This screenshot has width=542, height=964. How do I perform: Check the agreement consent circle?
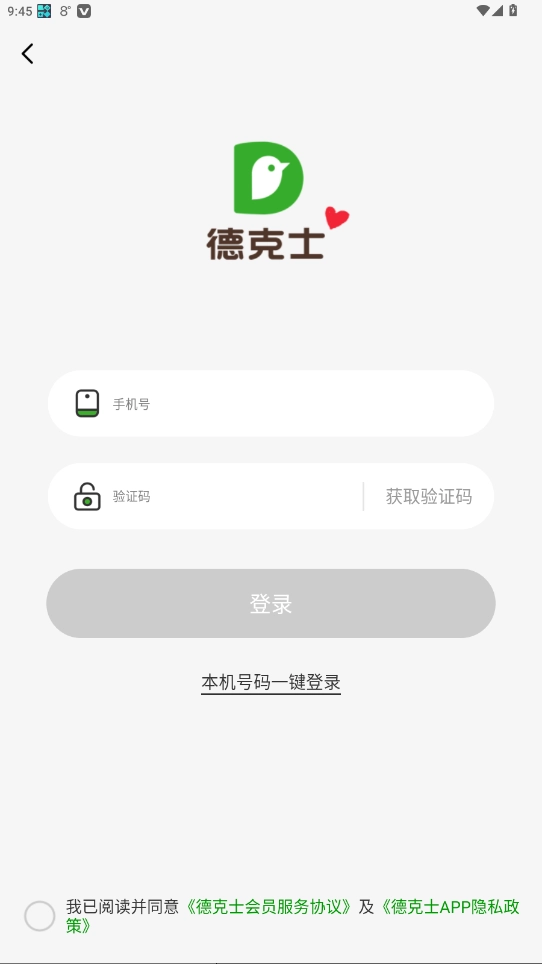[40, 916]
